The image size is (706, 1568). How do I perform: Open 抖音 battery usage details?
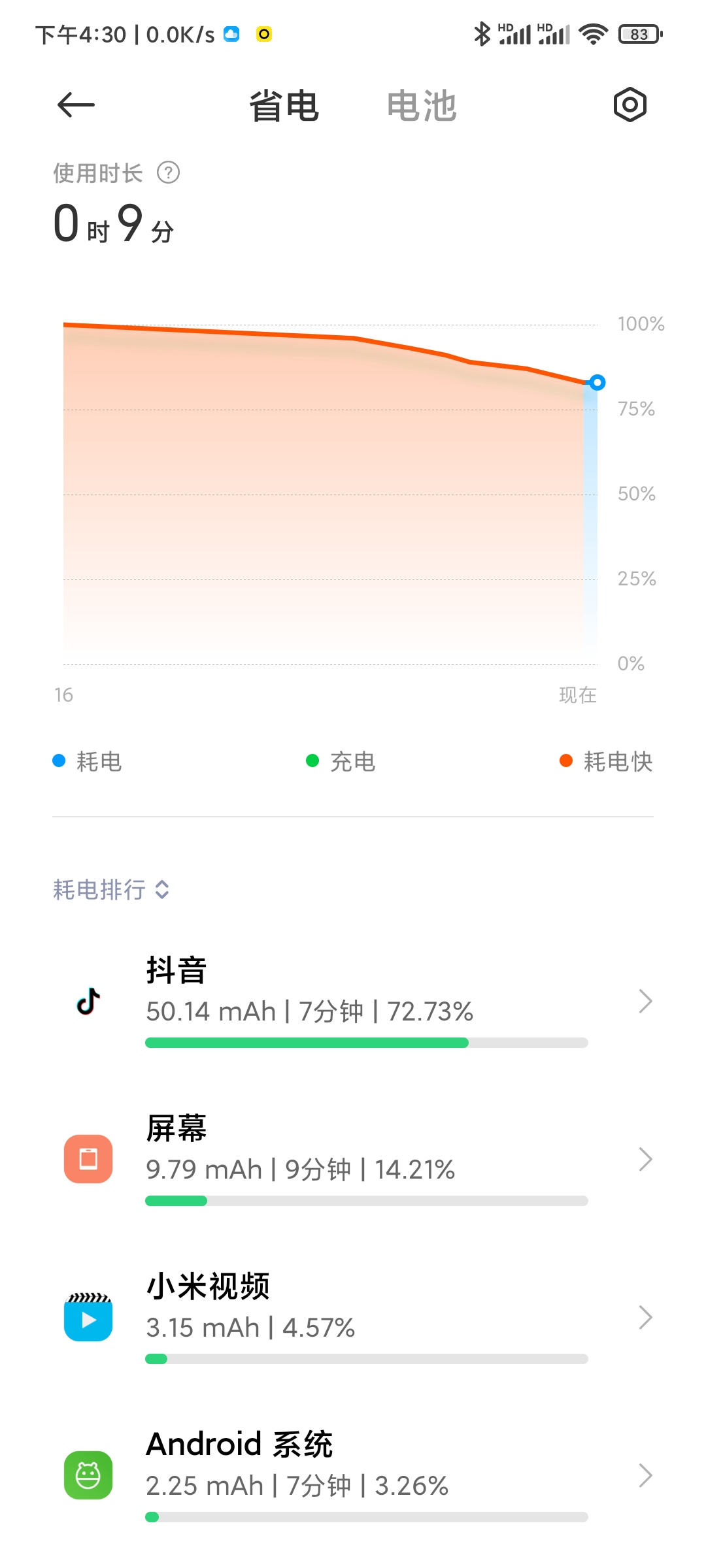click(x=353, y=1001)
